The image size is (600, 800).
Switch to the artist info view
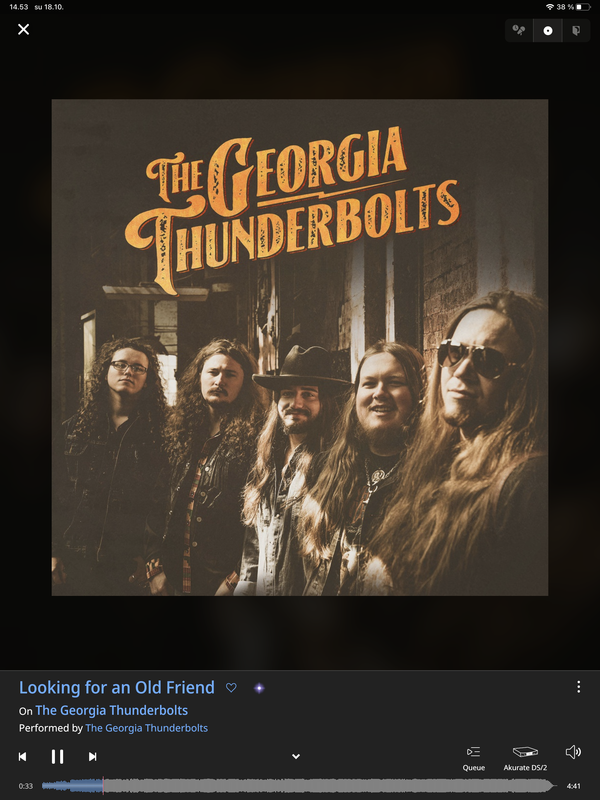[x=576, y=31]
